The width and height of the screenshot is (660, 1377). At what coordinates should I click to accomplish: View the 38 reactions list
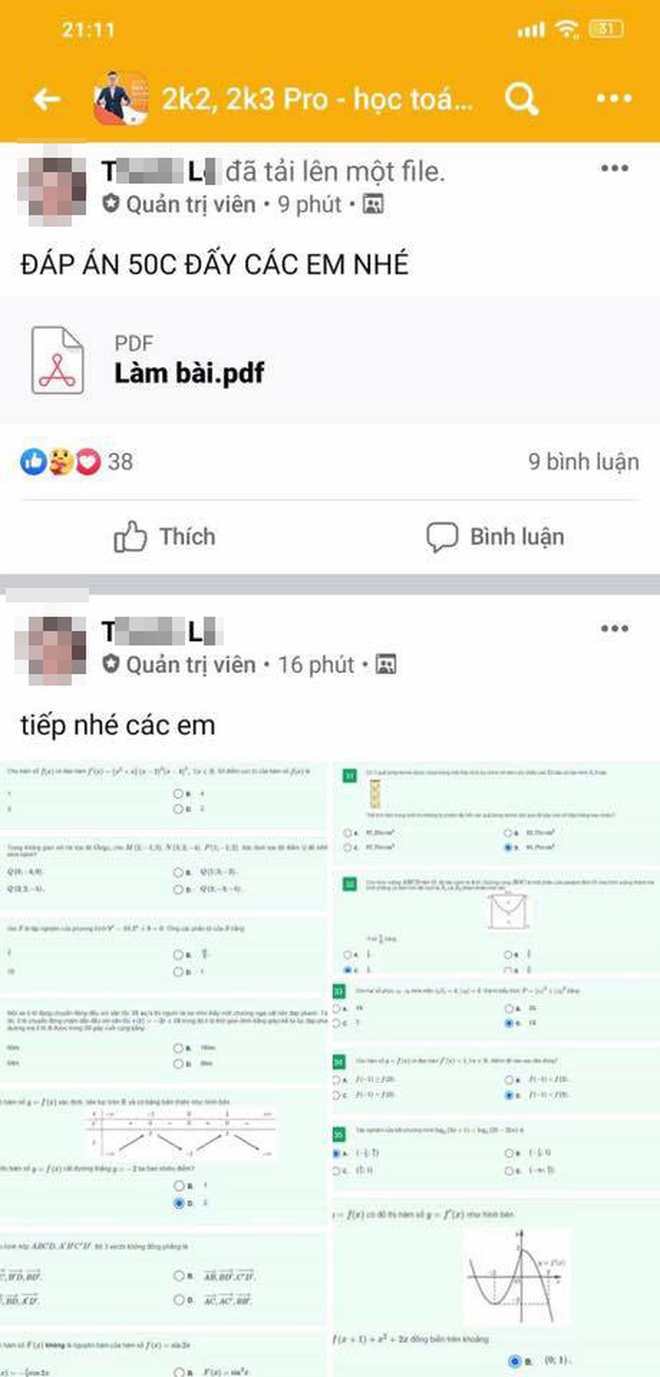coord(77,461)
